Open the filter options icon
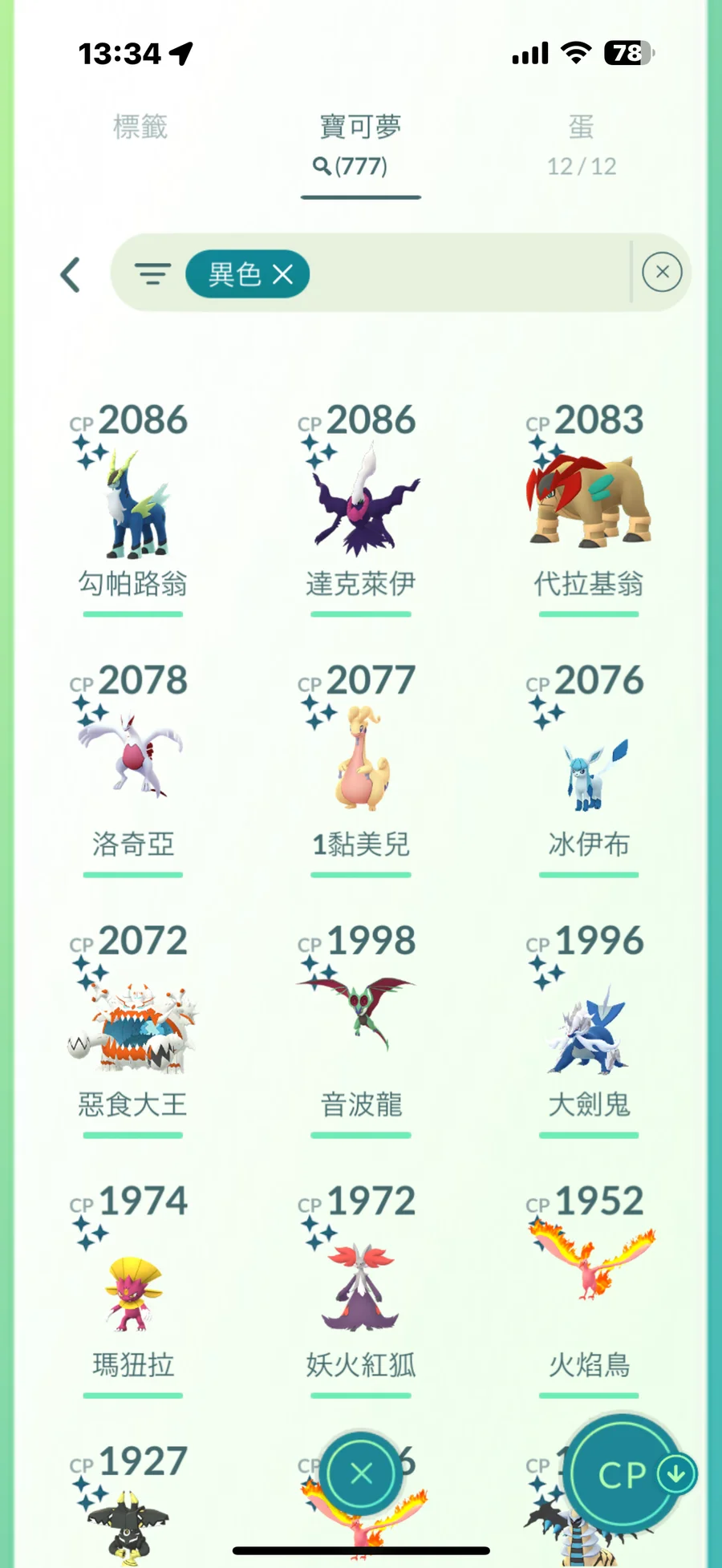722x1568 pixels. [x=152, y=274]
